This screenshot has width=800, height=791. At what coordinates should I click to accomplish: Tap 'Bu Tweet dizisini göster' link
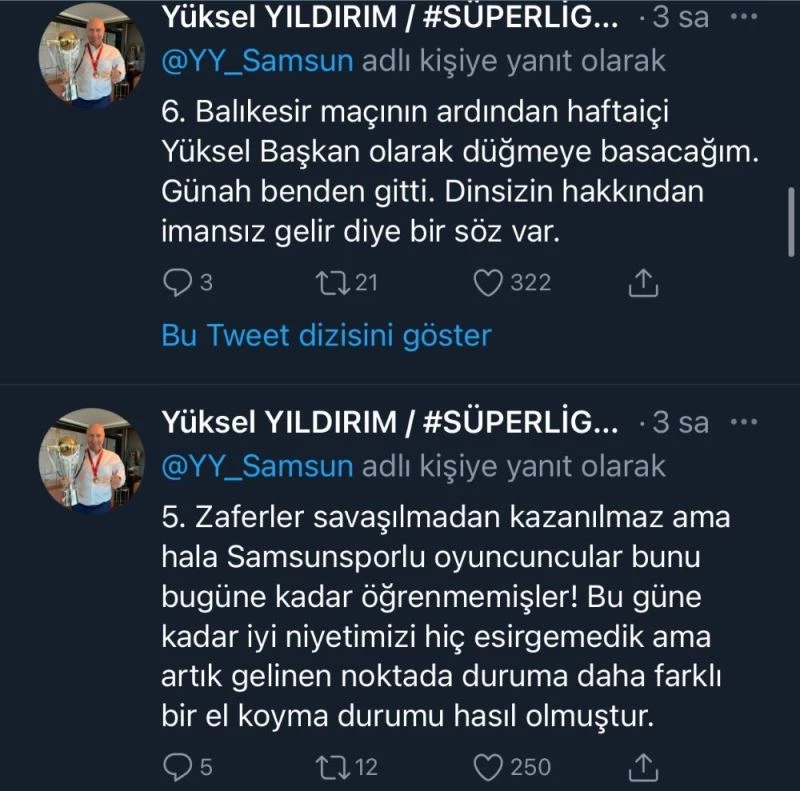click(x=326, y=335)
